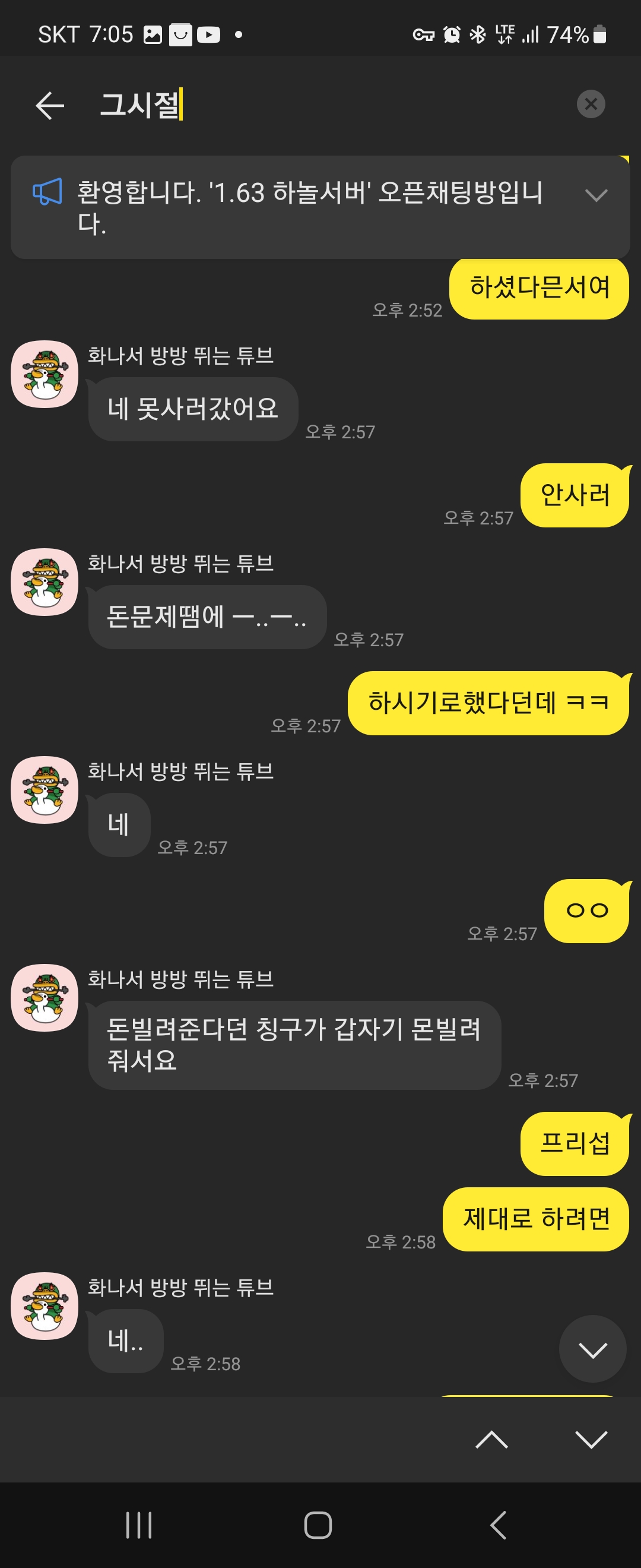Expand the pinned announcement chevron
641x1568 pixels.
(595, 195)
